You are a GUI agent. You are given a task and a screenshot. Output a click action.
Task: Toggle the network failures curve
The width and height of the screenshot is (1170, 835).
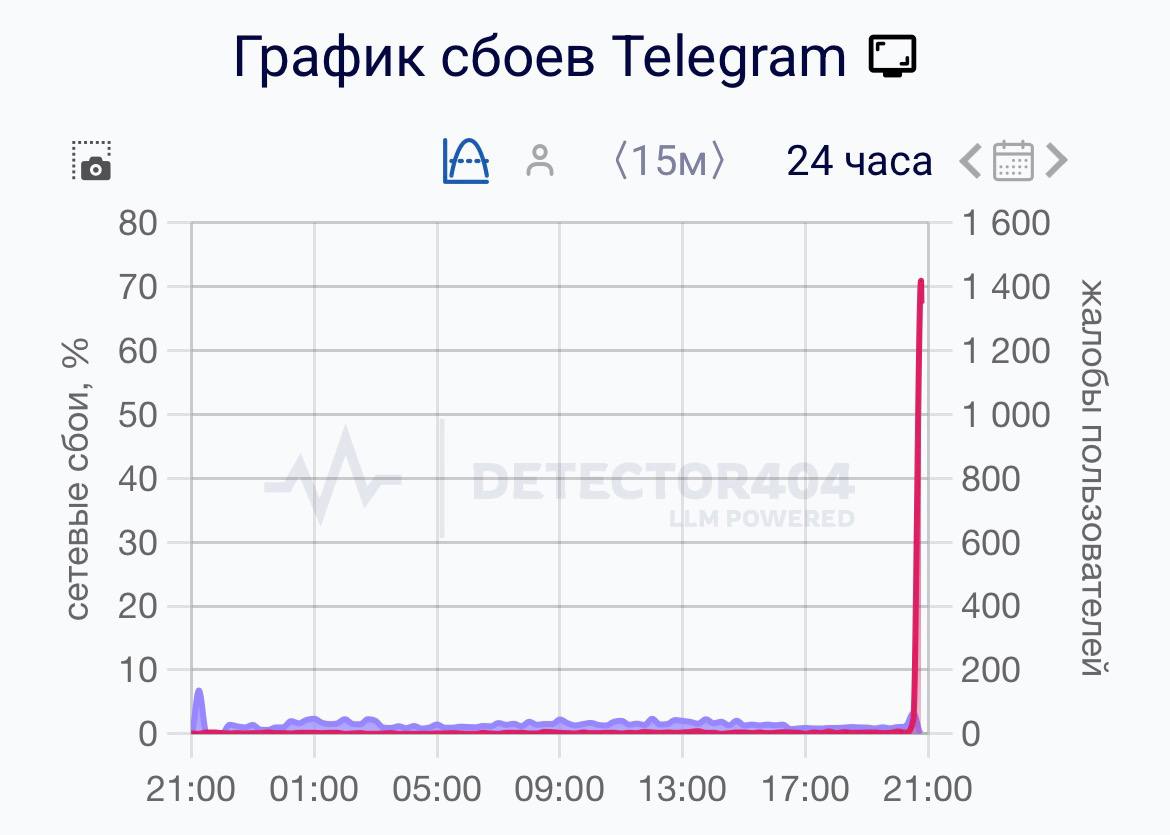click(x=466, y=161)
